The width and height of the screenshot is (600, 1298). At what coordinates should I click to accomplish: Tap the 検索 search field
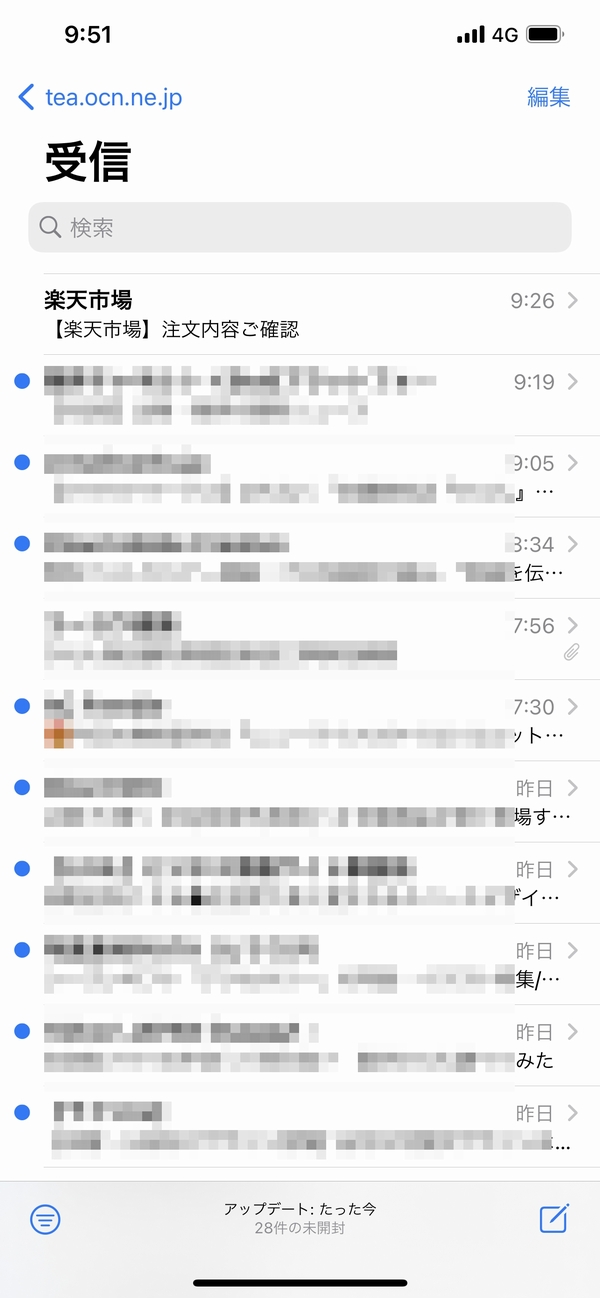click(x=300, y=227)
